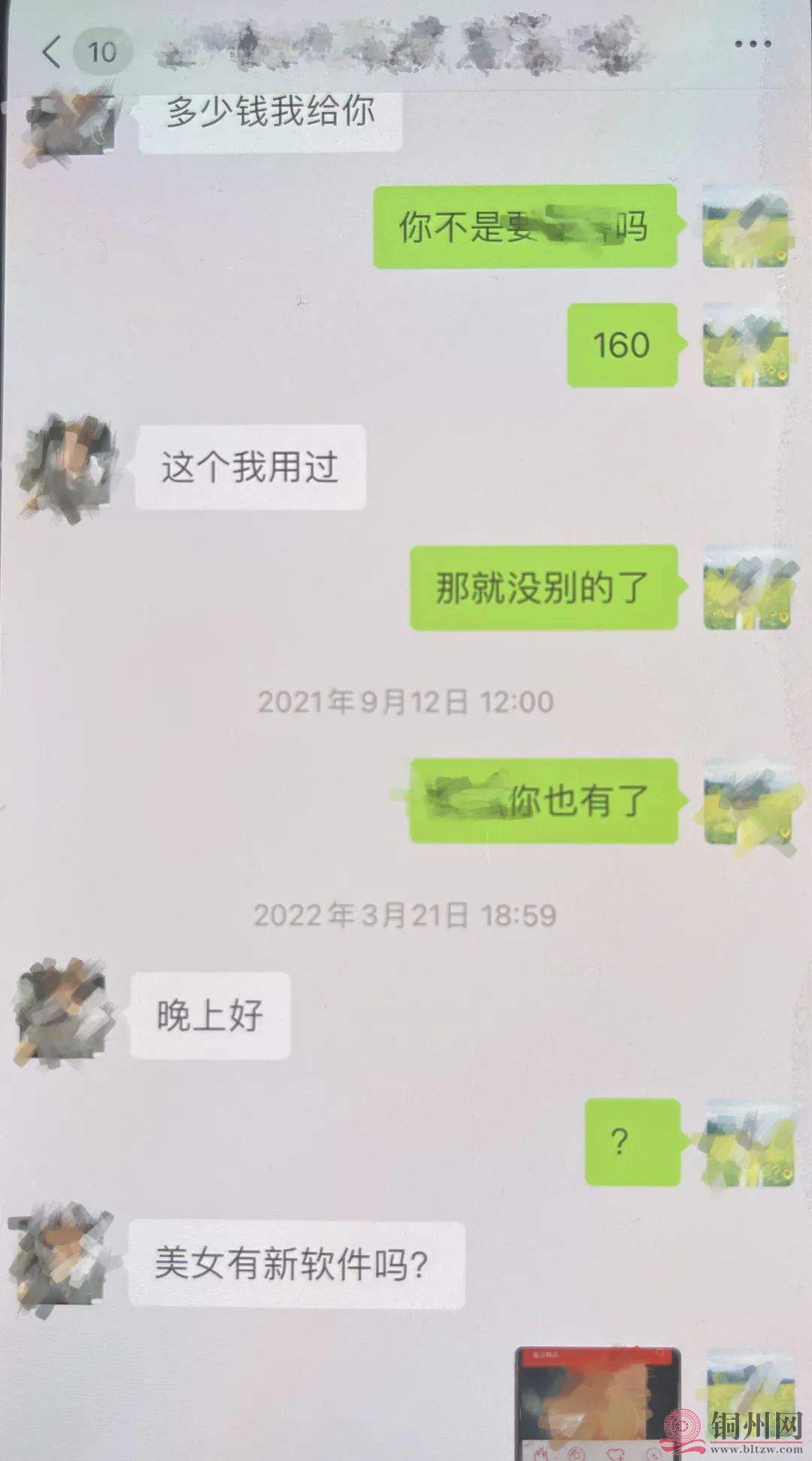Viewport: 812px width, 1461px height.
Task: Open the image message at the bottom
Action: click(x=598, y=1403)
